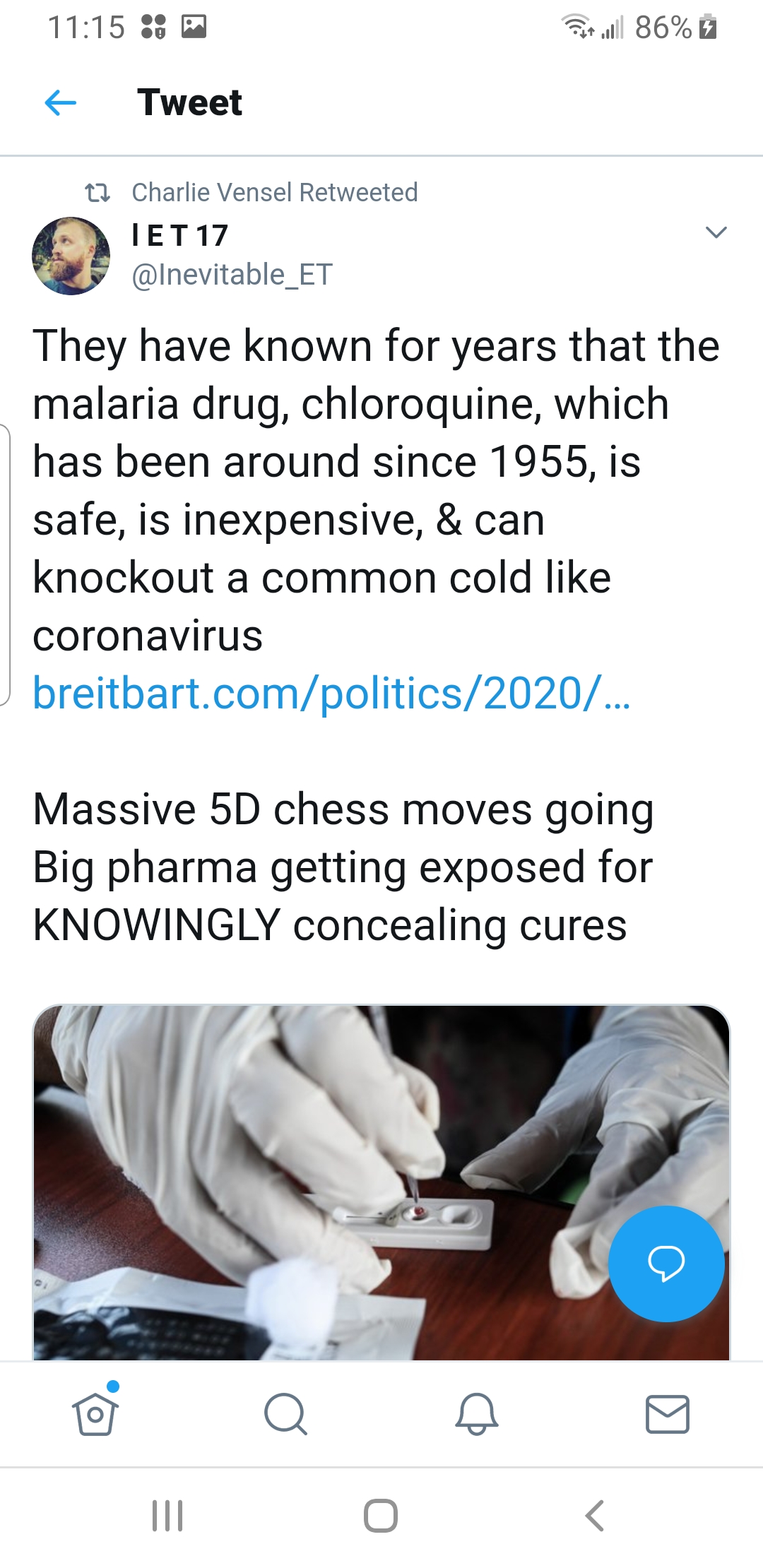Open the Messages envelope tab

point(667,1414)
